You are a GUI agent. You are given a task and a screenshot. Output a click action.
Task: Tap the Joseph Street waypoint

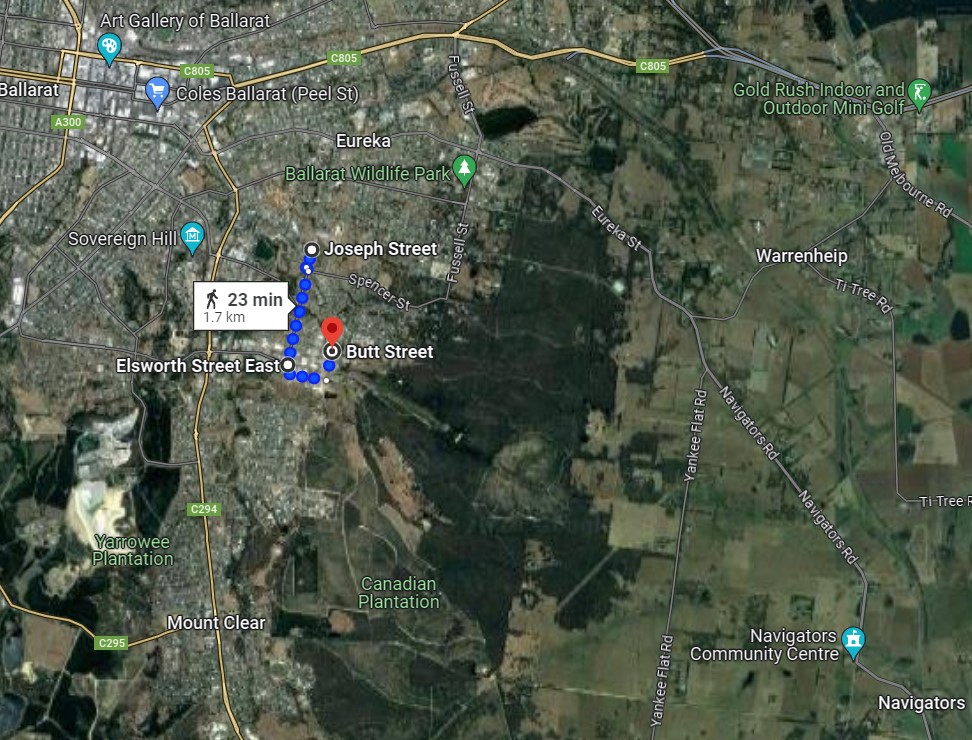pos(312,249)
